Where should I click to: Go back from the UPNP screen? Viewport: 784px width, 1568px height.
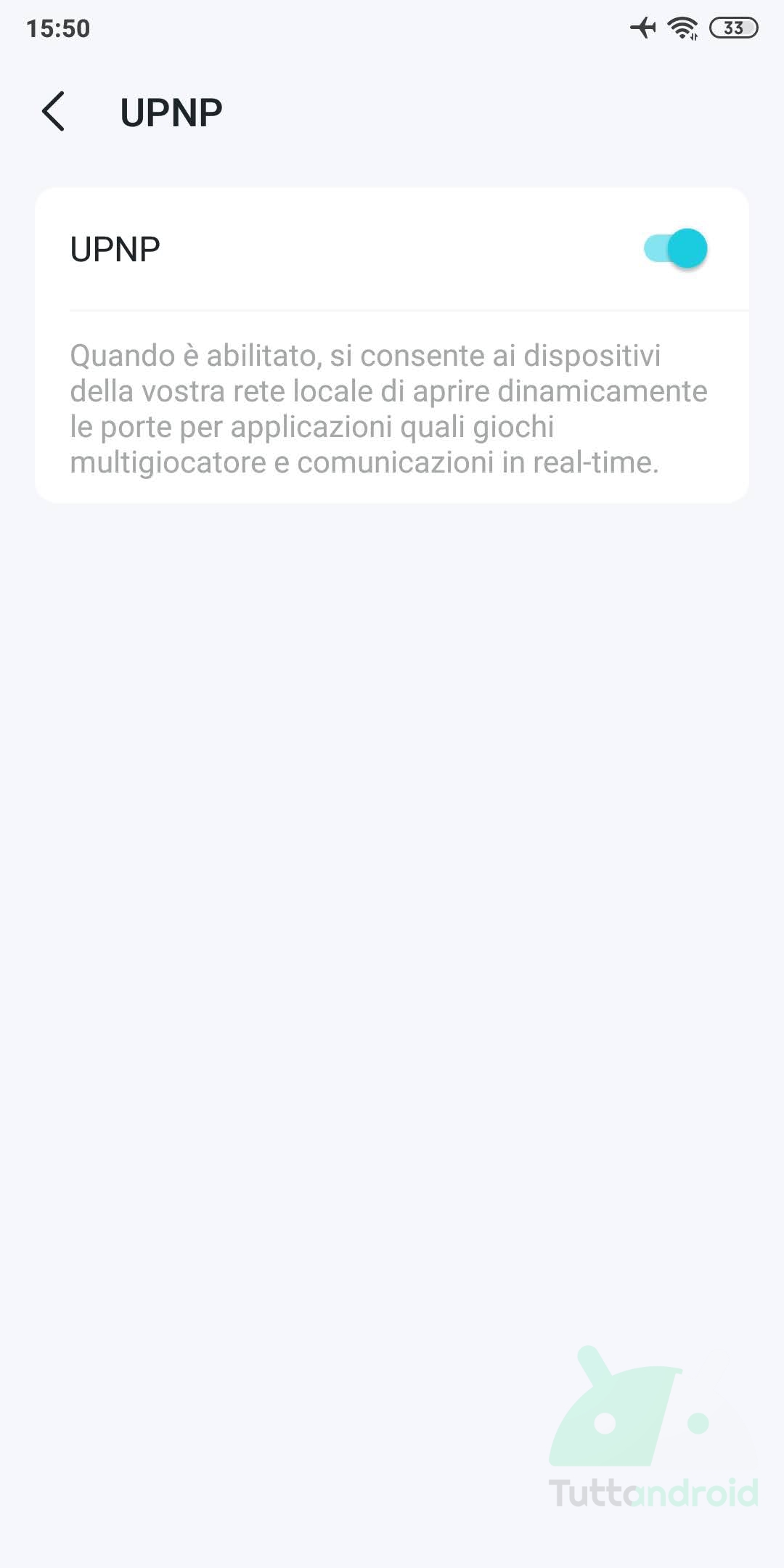53,111
